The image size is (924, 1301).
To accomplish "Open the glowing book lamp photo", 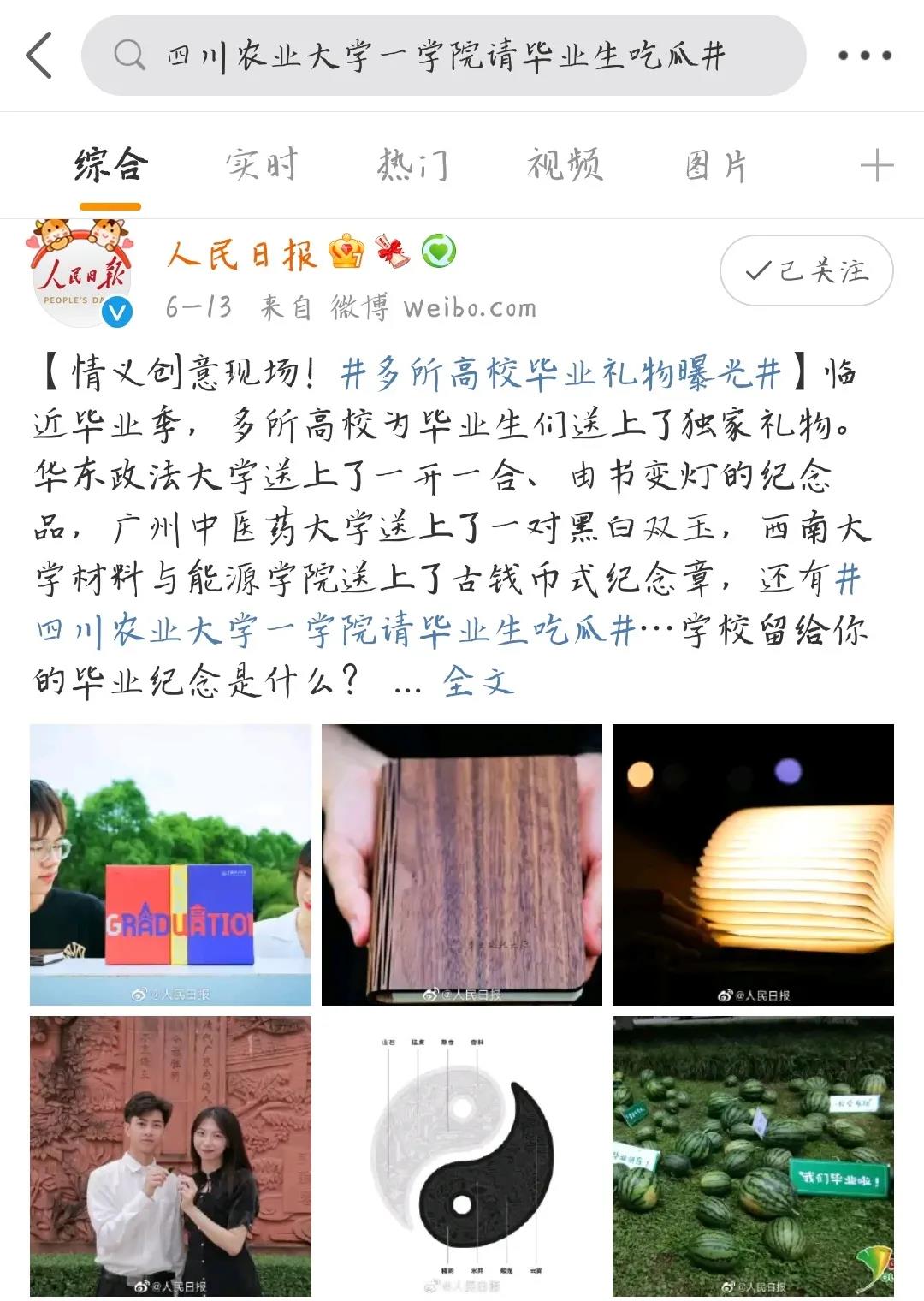I will [x=753, y=864].
